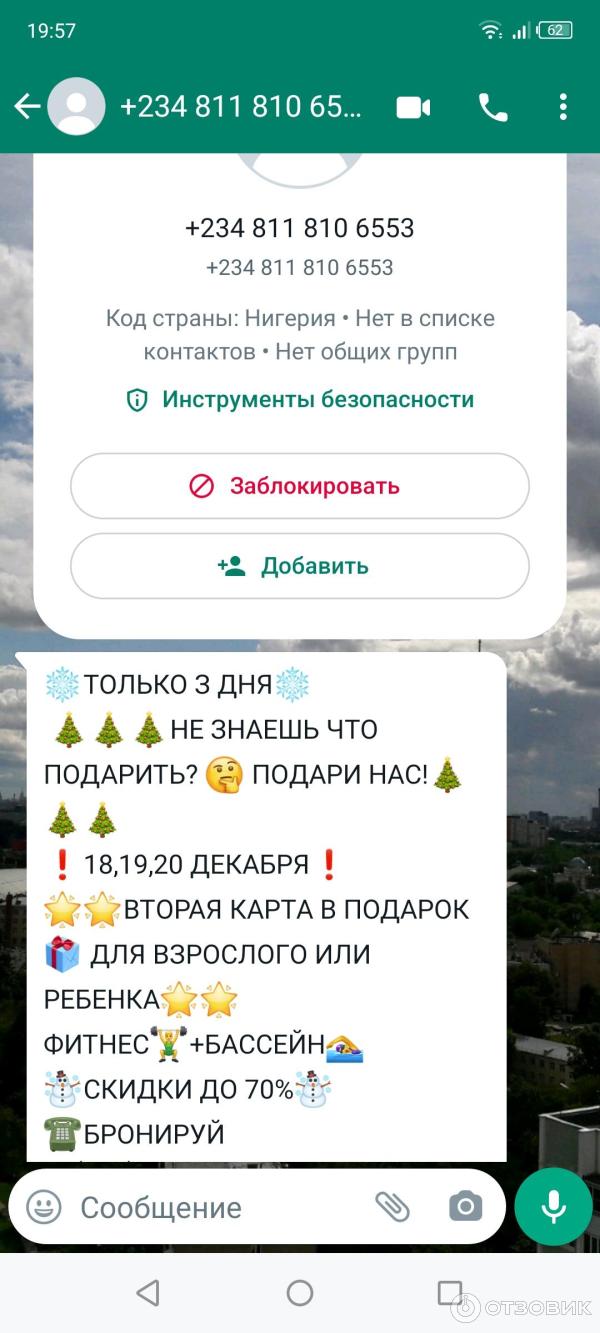The width and height of the screenshot is (600, 1333).
Task: Open Инструменты безопасности
Action: tap(300, 400)
